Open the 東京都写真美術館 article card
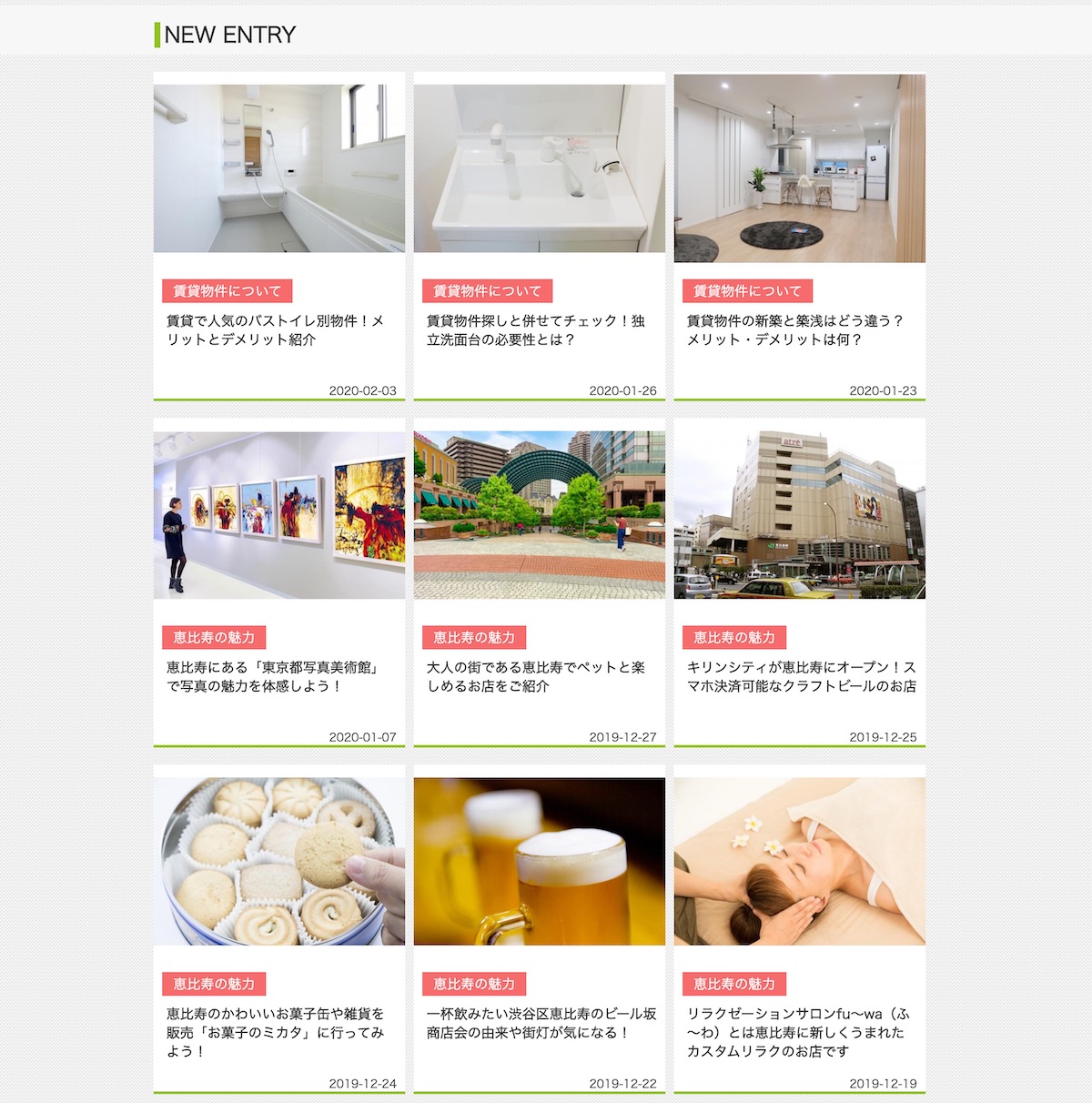This screenshot has height=1103, width=1092. point(271,676)
